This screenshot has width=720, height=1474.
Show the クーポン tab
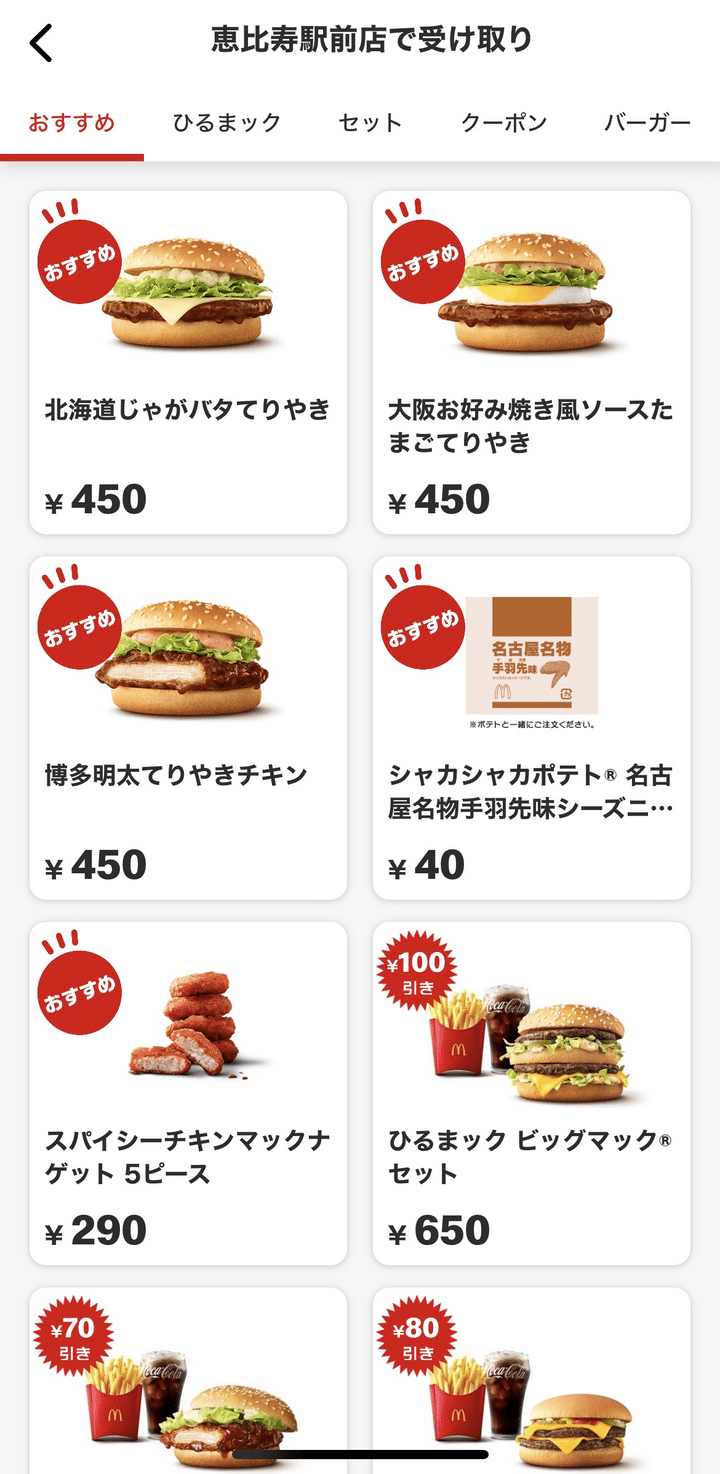(504, 124)
